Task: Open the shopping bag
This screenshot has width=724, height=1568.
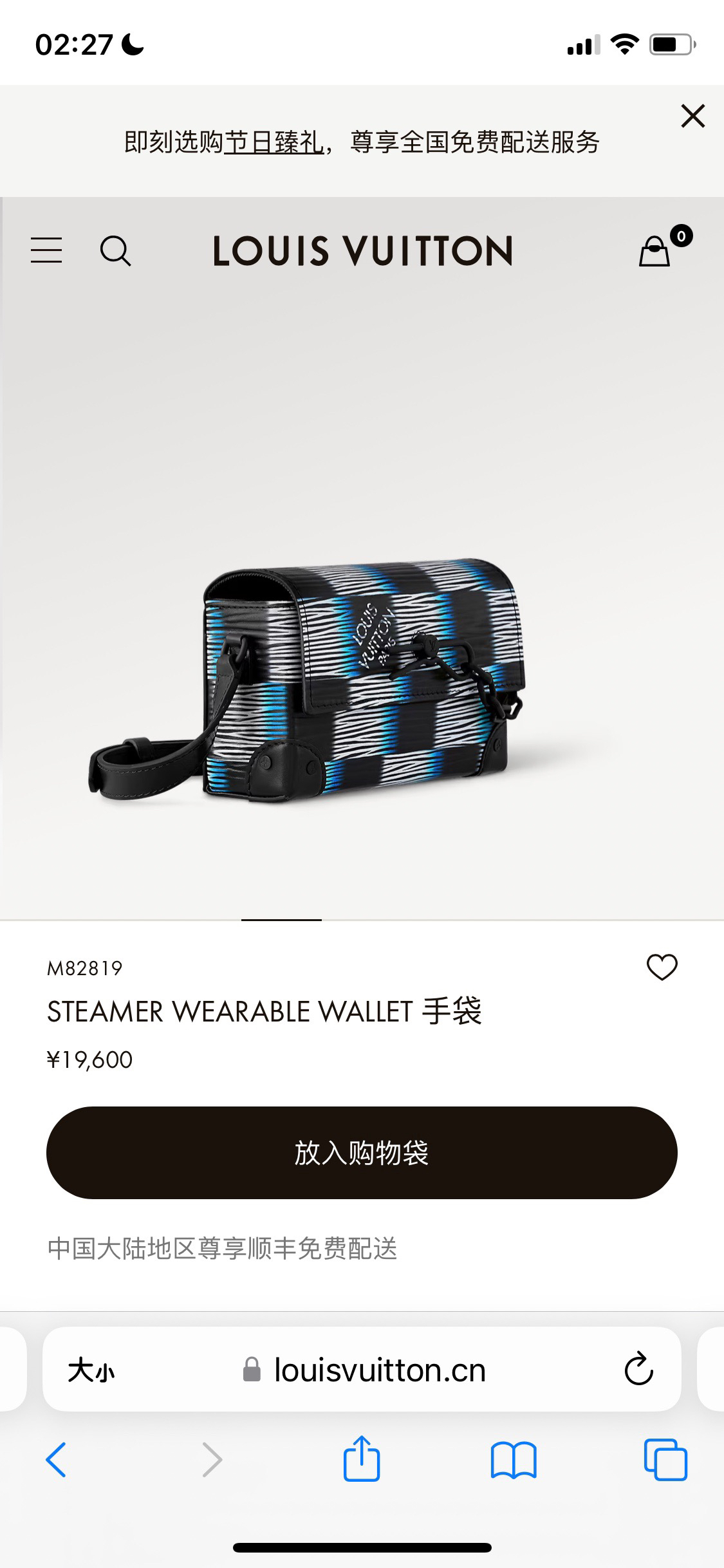Action: point(655,251)
